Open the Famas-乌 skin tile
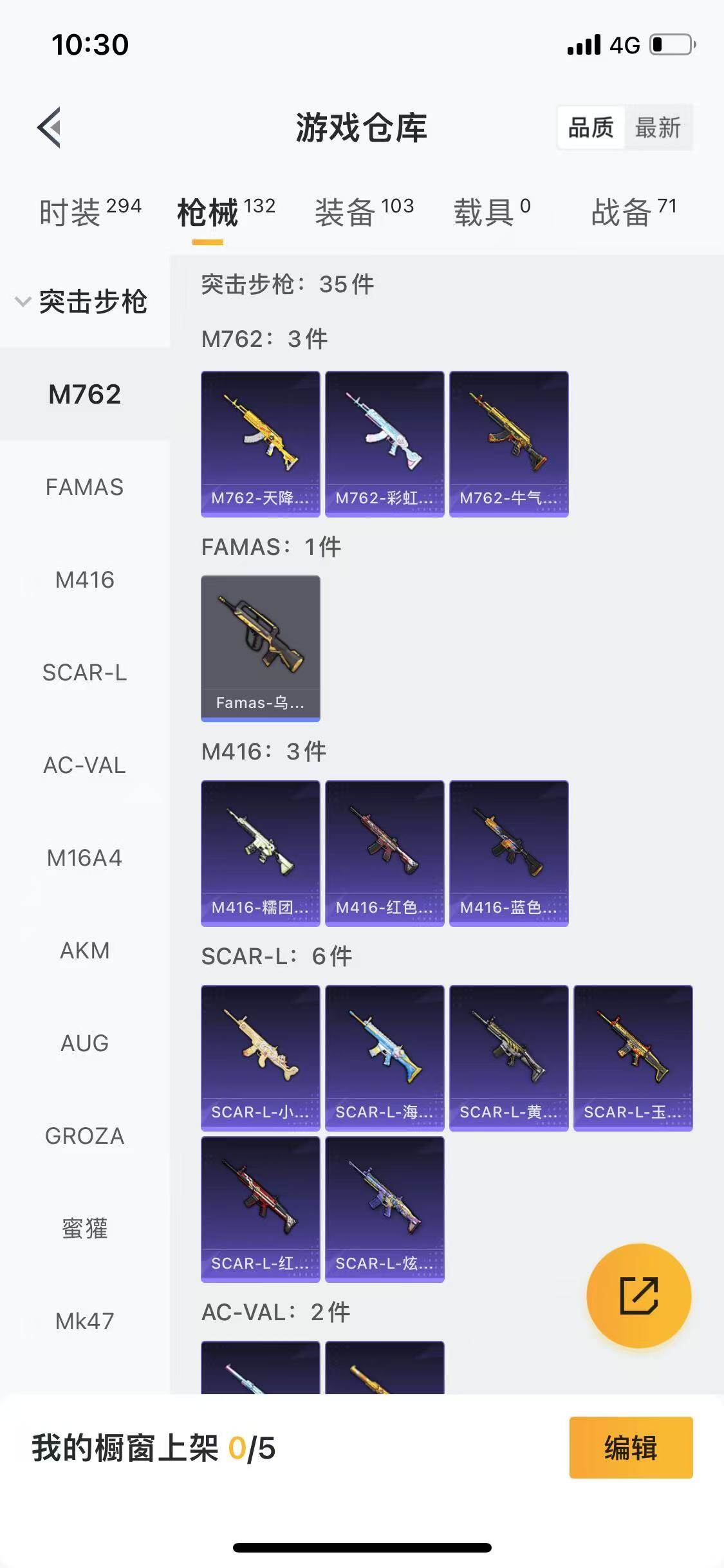 [x=260, y=648]
